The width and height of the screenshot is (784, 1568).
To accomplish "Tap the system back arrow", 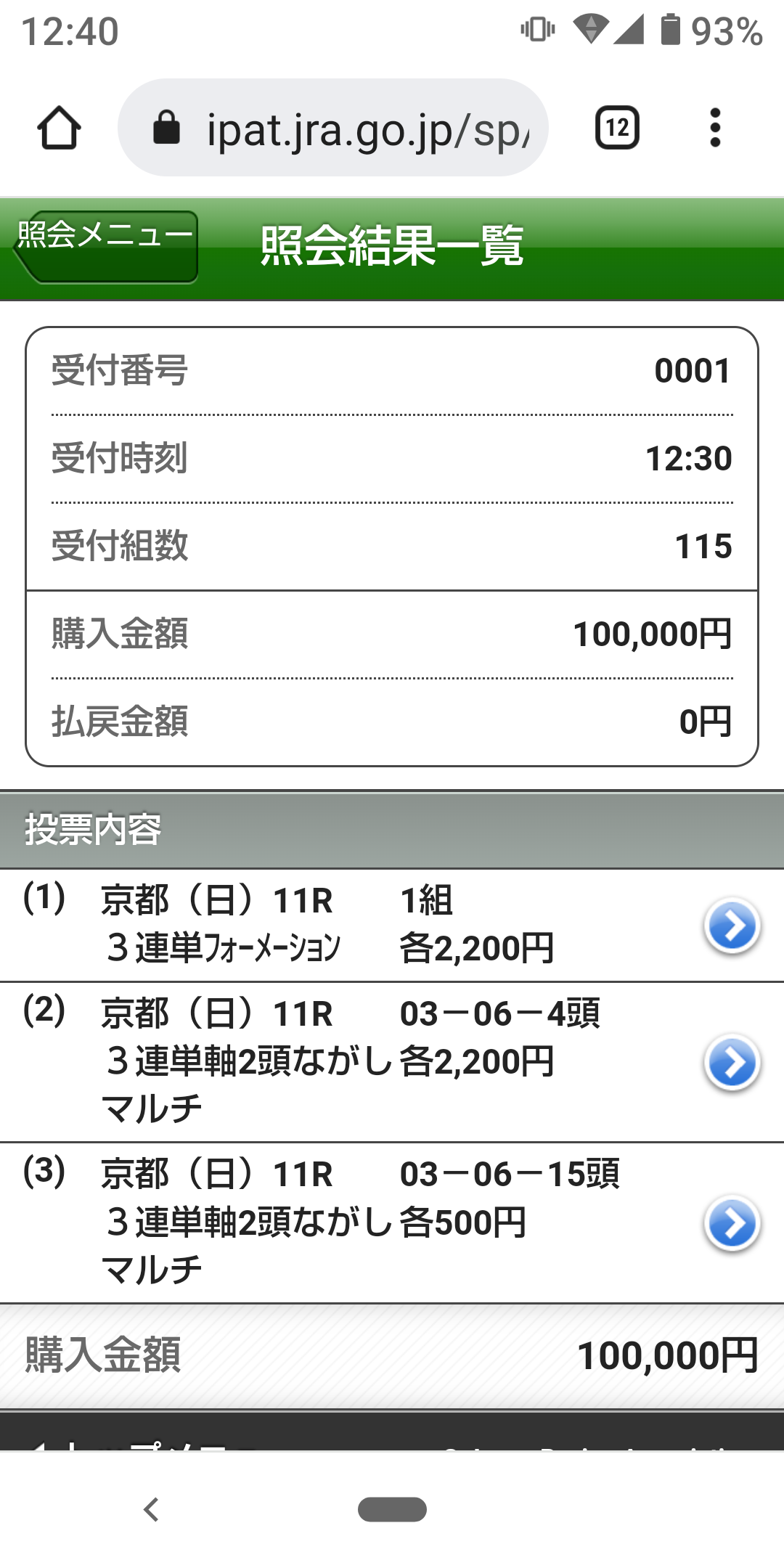I will click(151, 1509).
